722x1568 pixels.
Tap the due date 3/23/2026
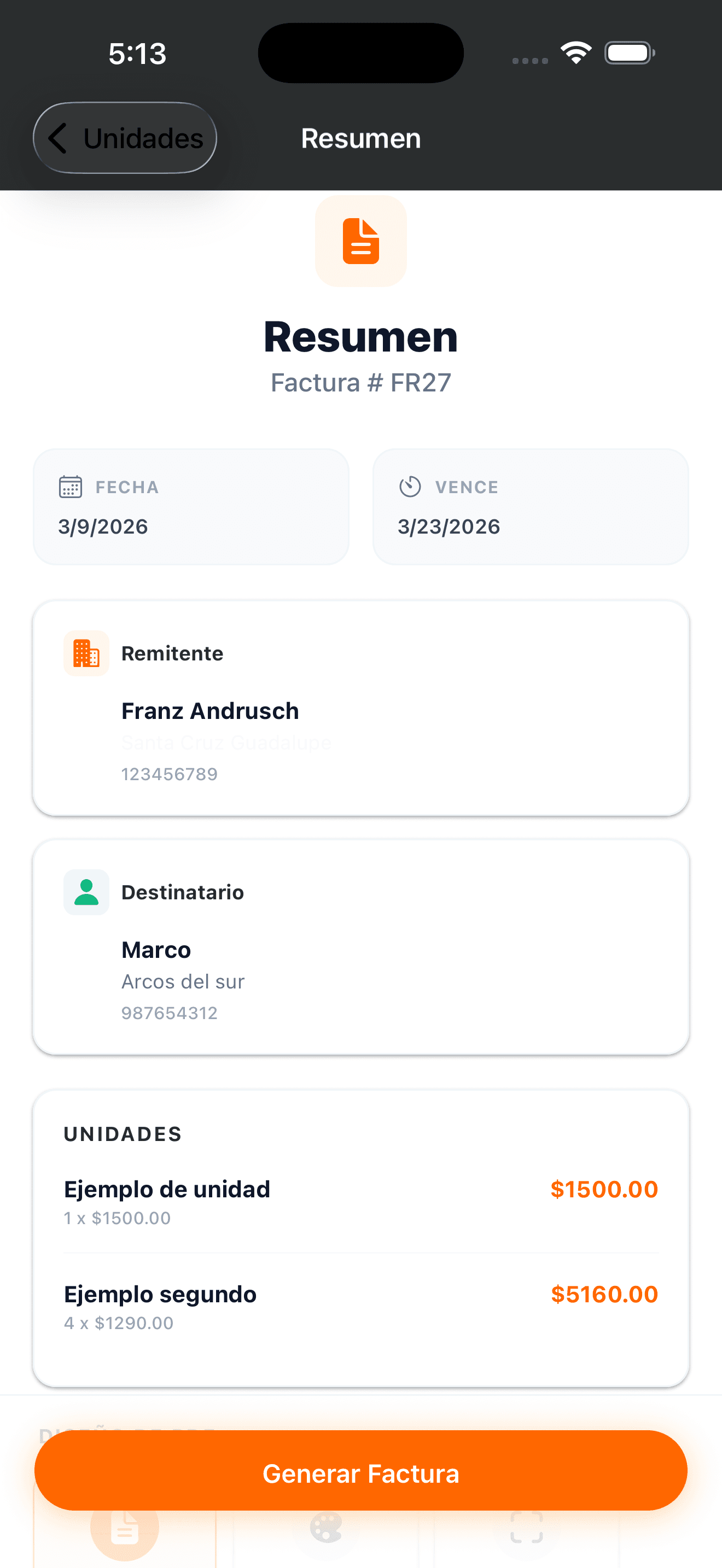tap(448, 526)
